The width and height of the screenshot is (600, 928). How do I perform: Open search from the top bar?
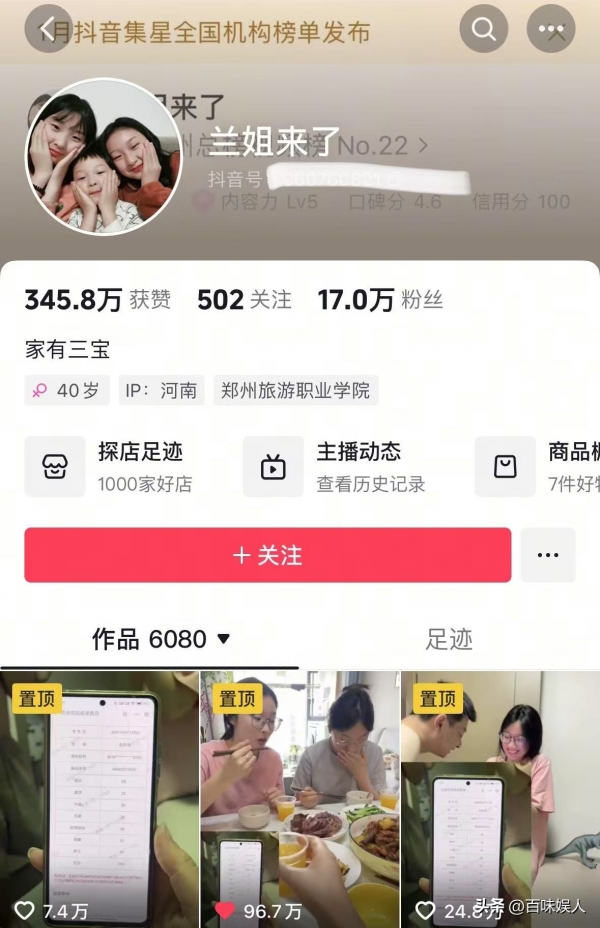[484, 30]
